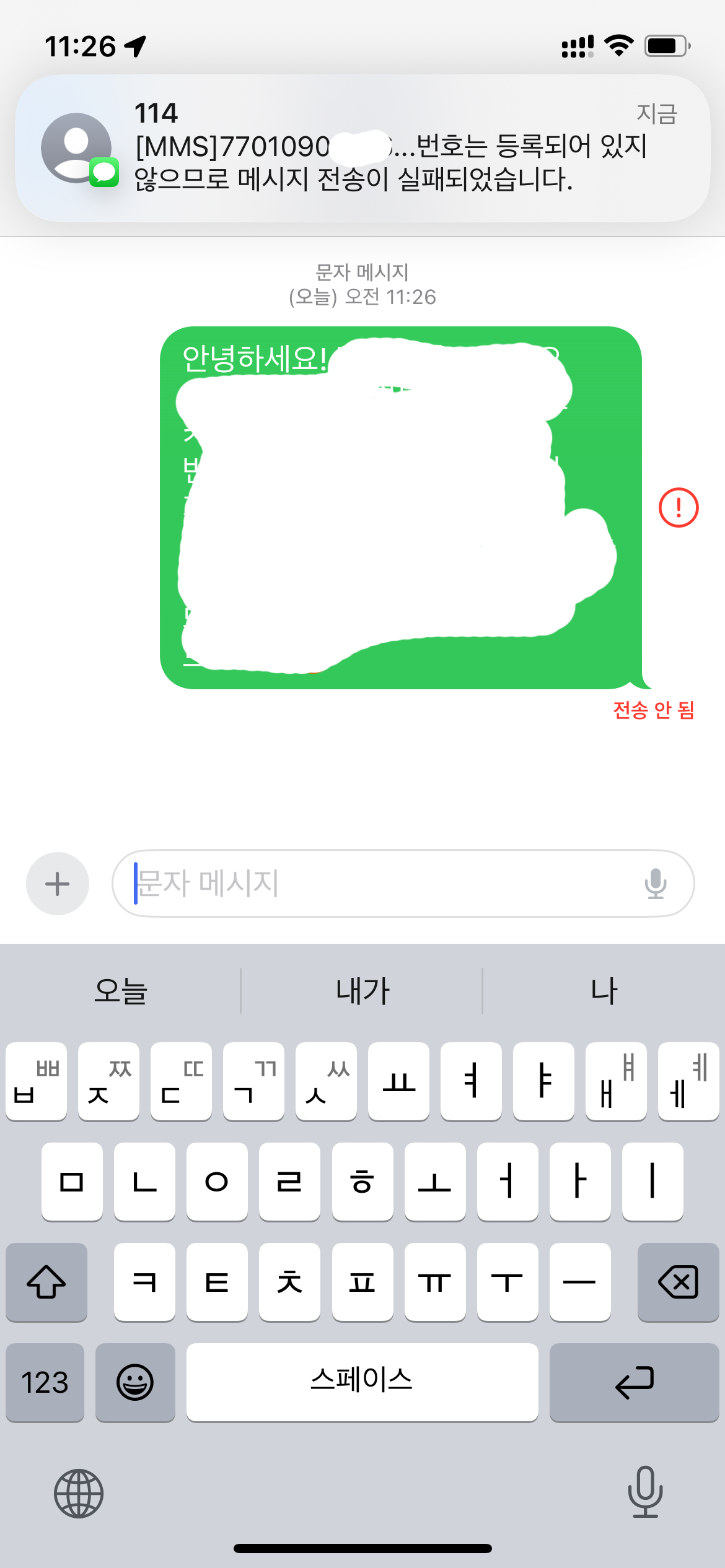This screenshot has height=1568, width=725.
Task: Tap the red send-failed exclamation icon
Action: pos(678,508)
